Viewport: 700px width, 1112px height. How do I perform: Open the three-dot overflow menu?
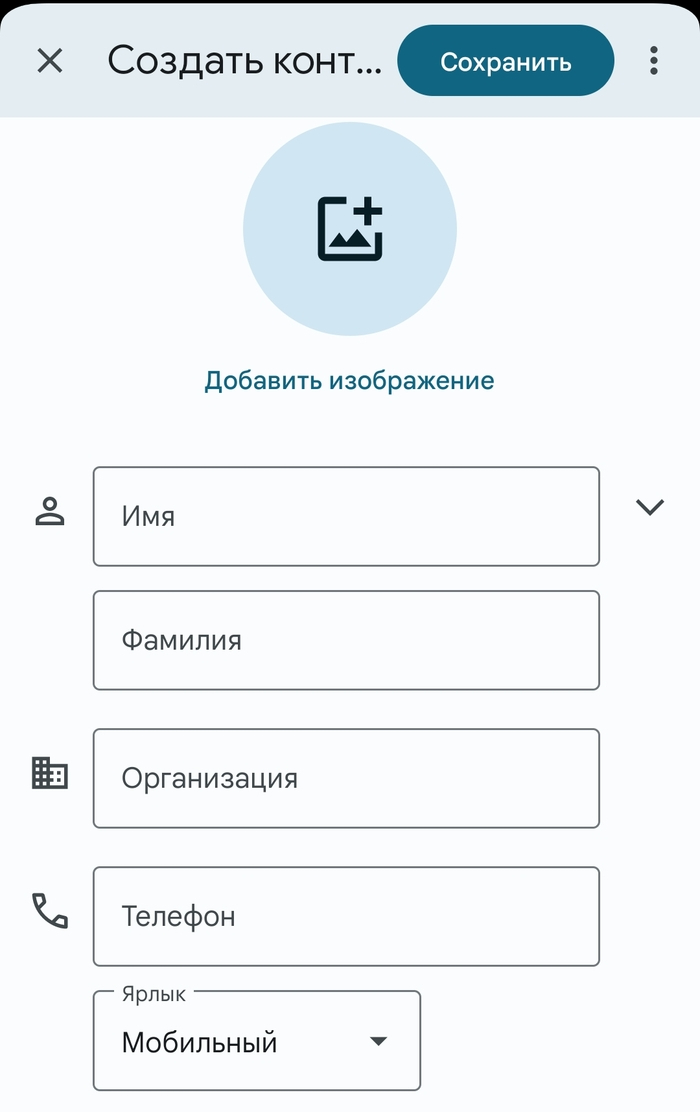pos(653,61)
